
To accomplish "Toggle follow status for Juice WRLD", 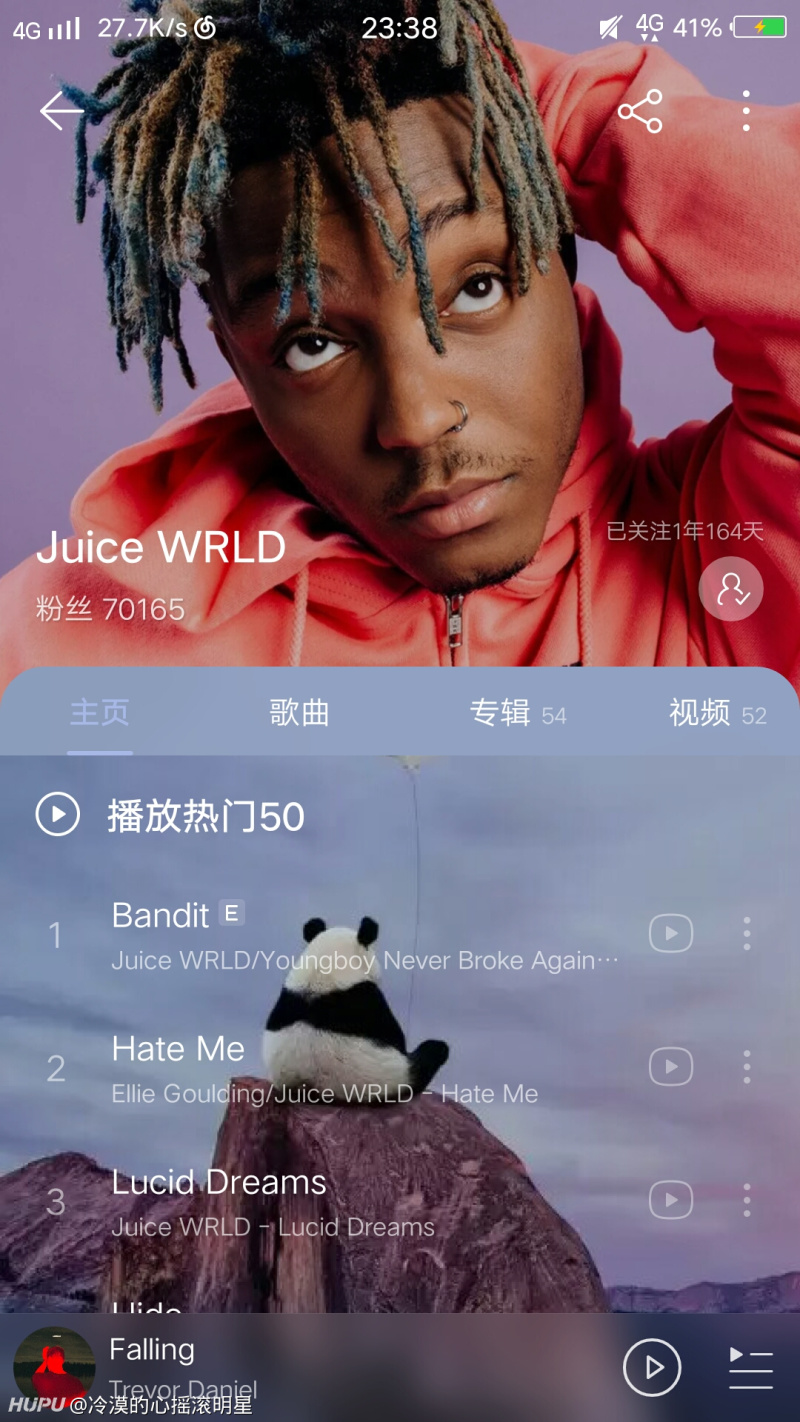I will pyautogui.click(x=730, y=589).
